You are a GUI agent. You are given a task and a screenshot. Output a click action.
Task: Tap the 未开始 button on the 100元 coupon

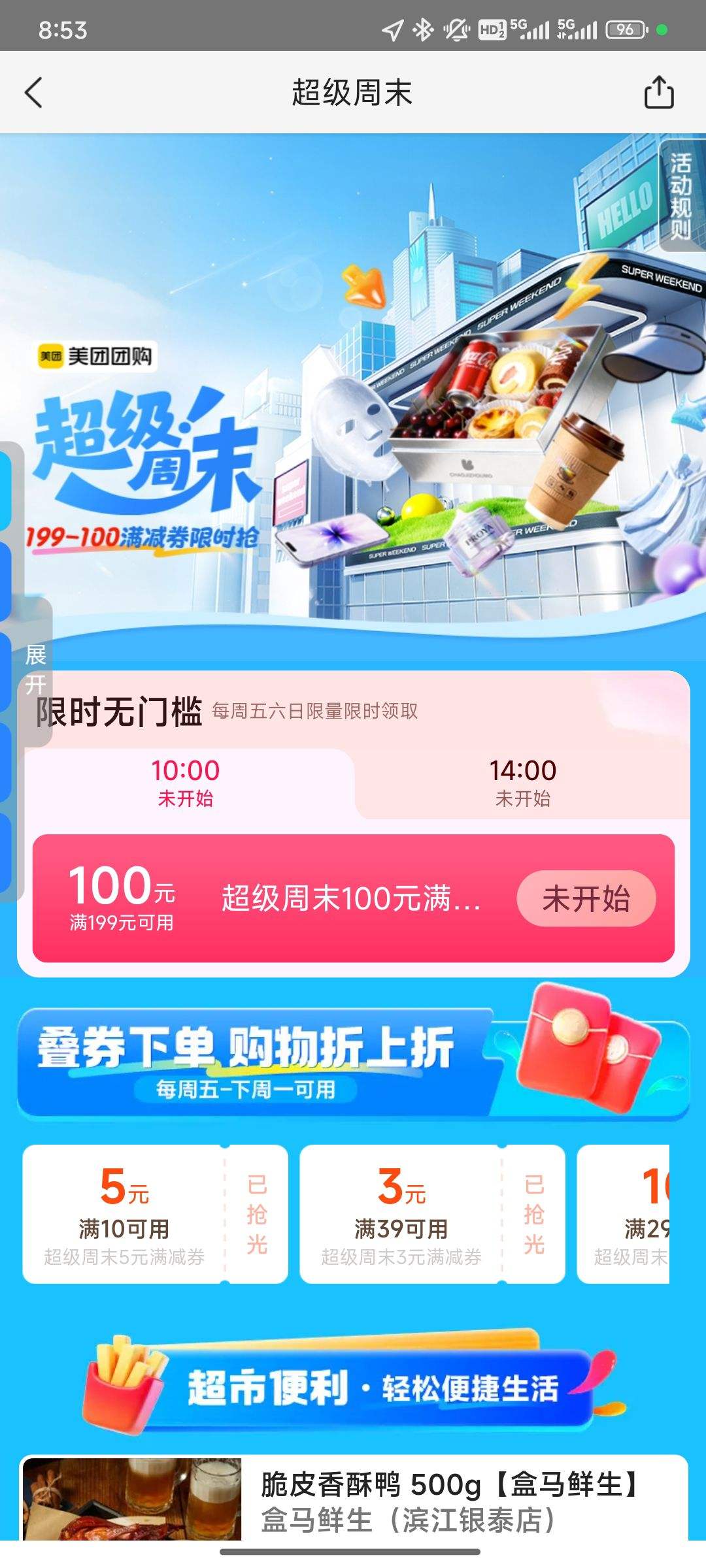pos(586,898)
